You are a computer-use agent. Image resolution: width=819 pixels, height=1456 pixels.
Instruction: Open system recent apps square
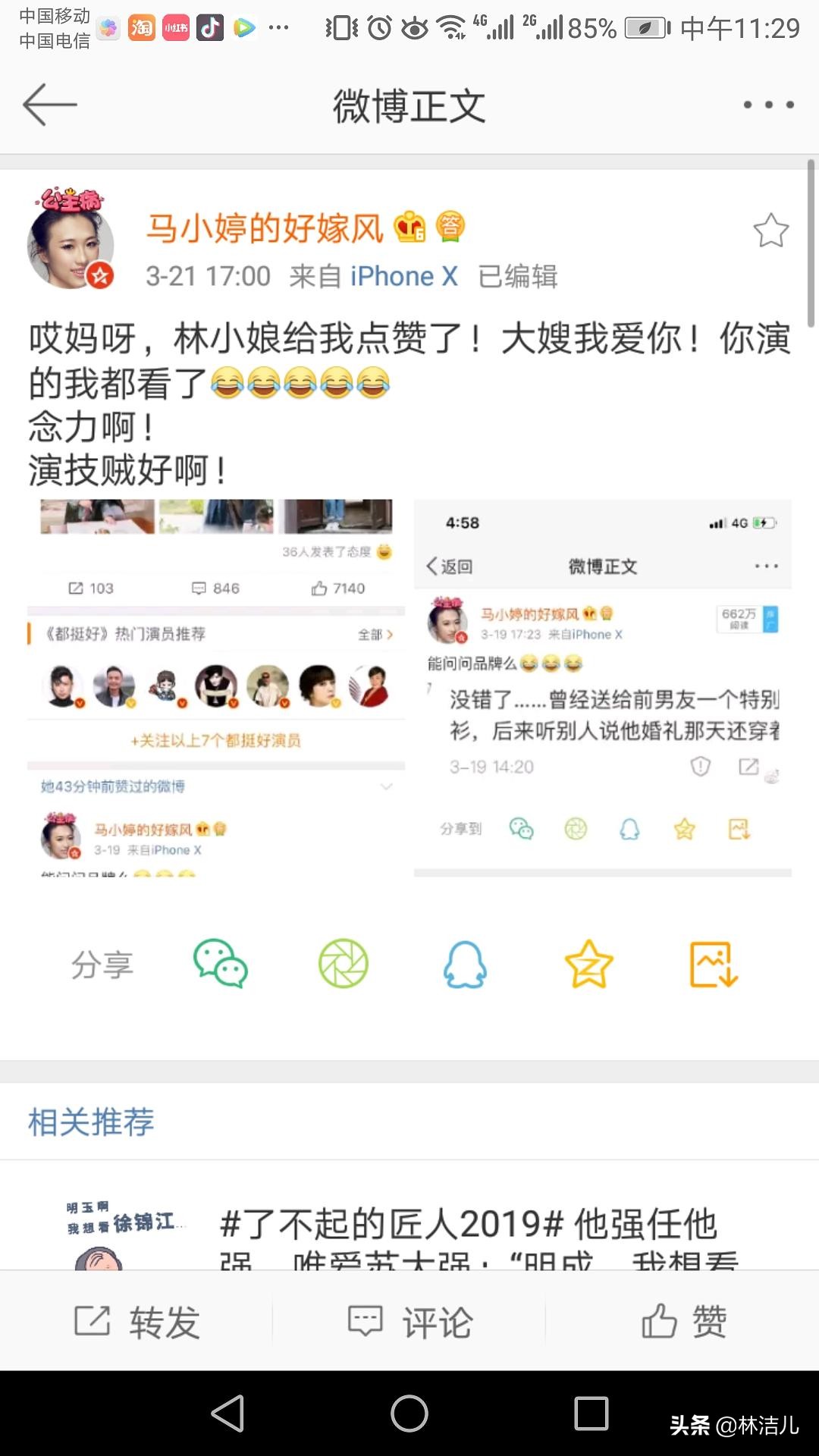591,1414
